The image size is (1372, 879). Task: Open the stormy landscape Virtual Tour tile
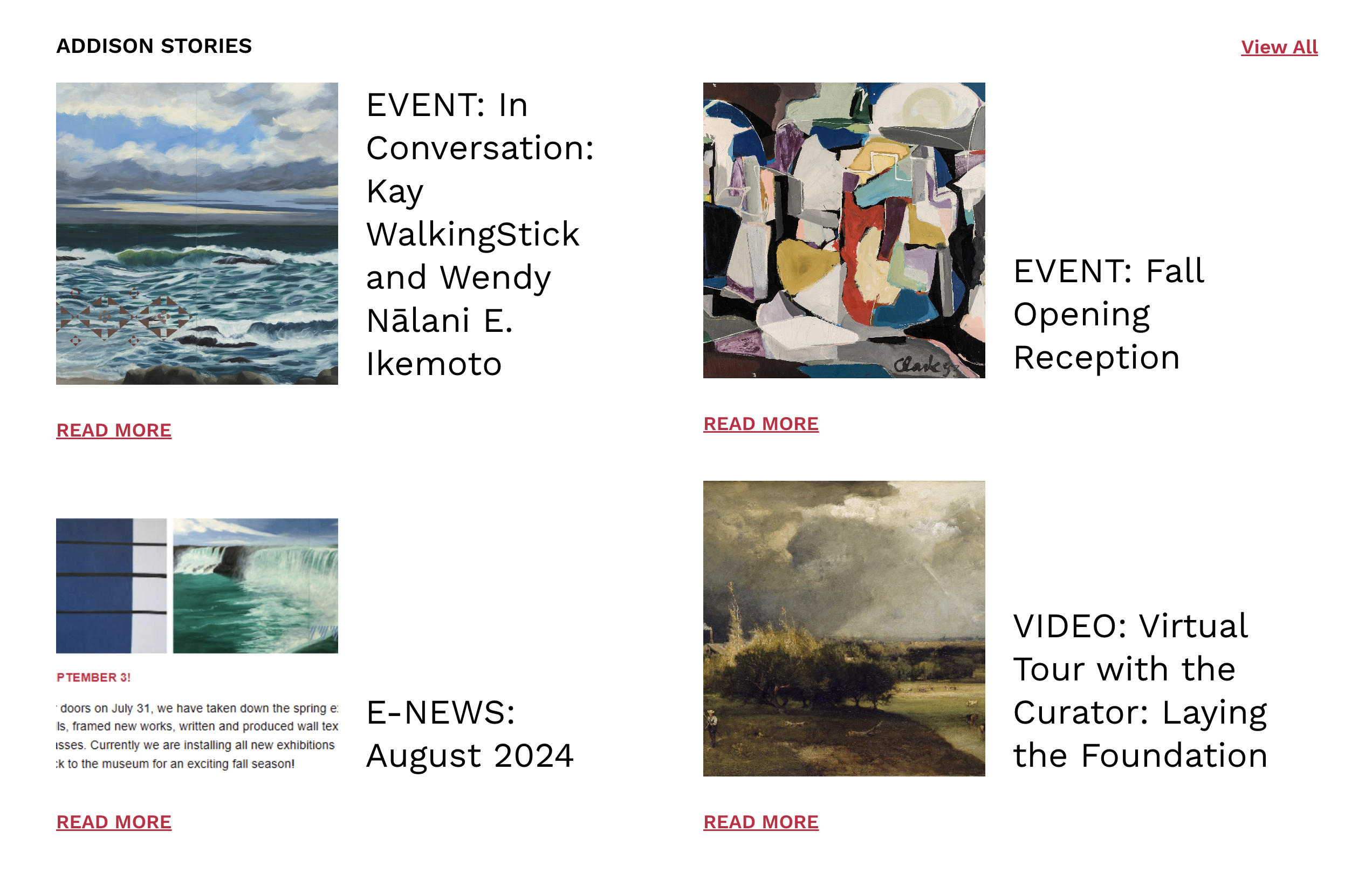point(843,628)
